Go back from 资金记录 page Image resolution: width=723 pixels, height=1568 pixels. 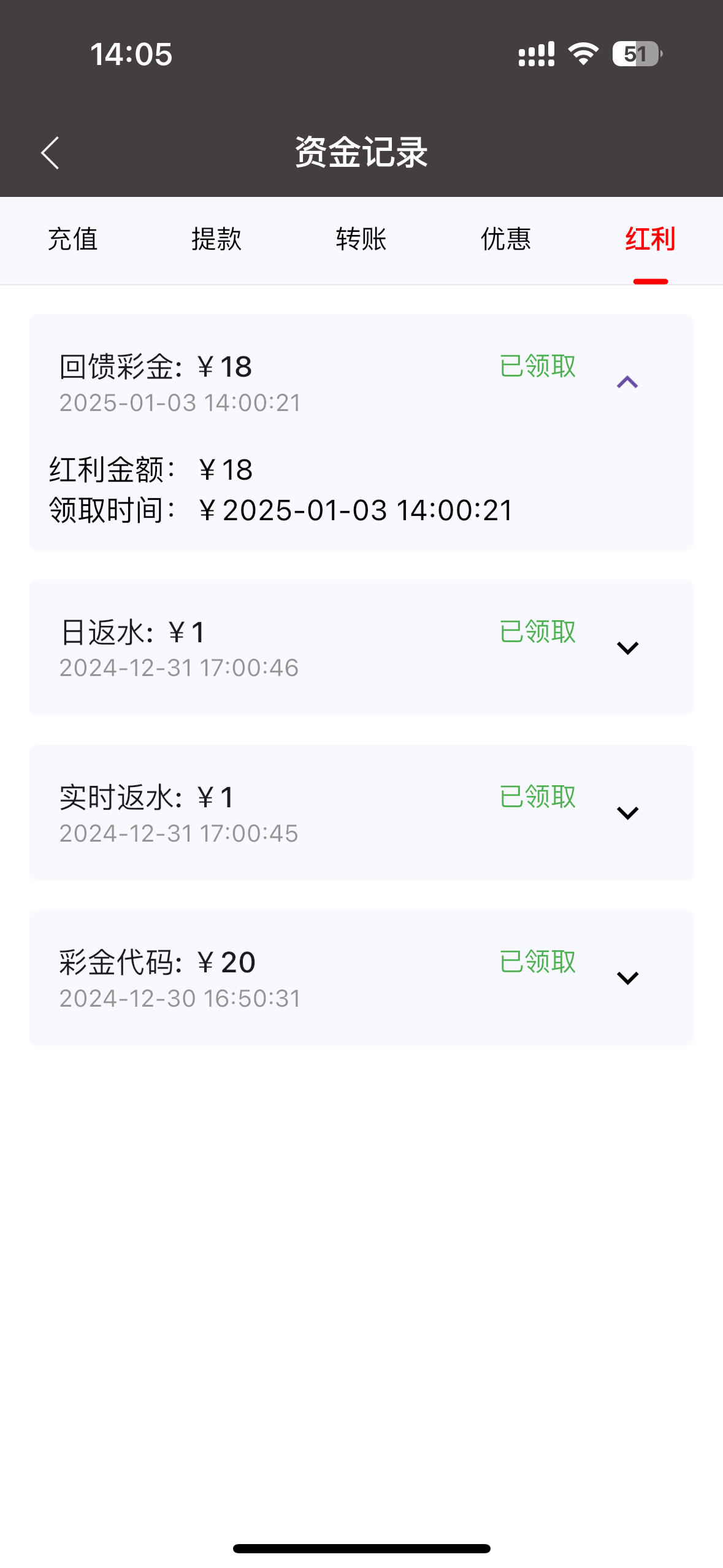50,153
